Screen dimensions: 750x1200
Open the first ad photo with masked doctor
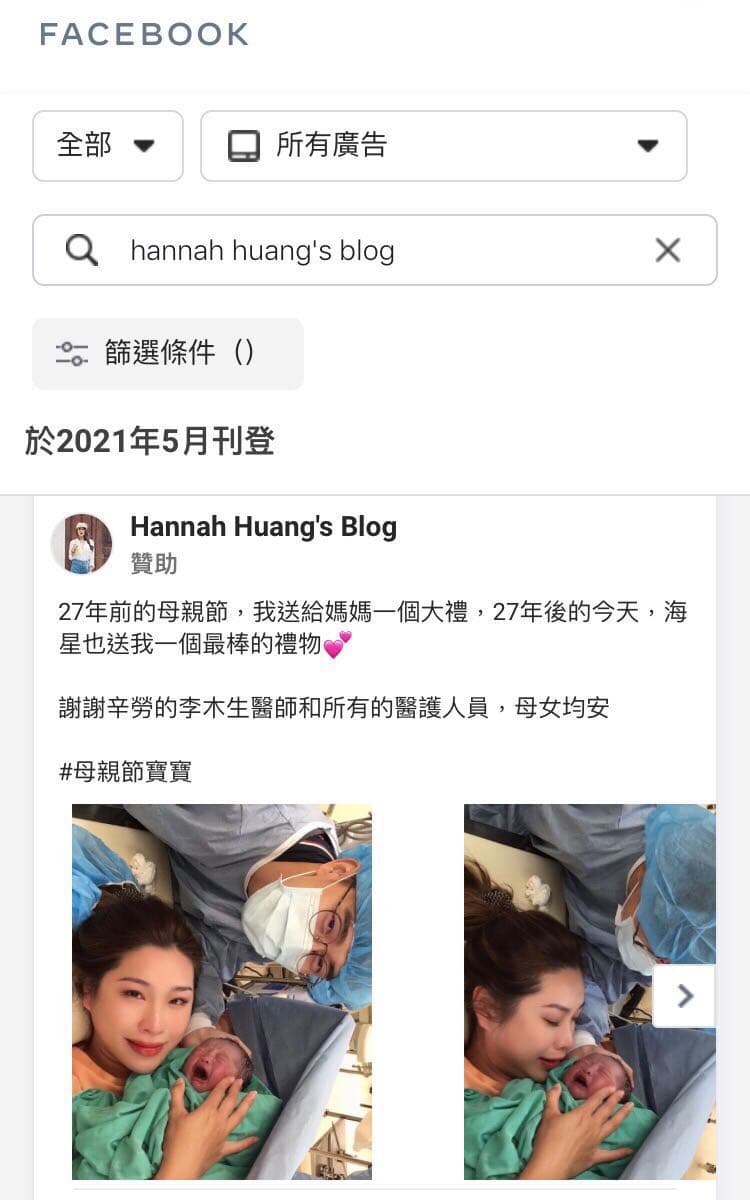(222, 992)
